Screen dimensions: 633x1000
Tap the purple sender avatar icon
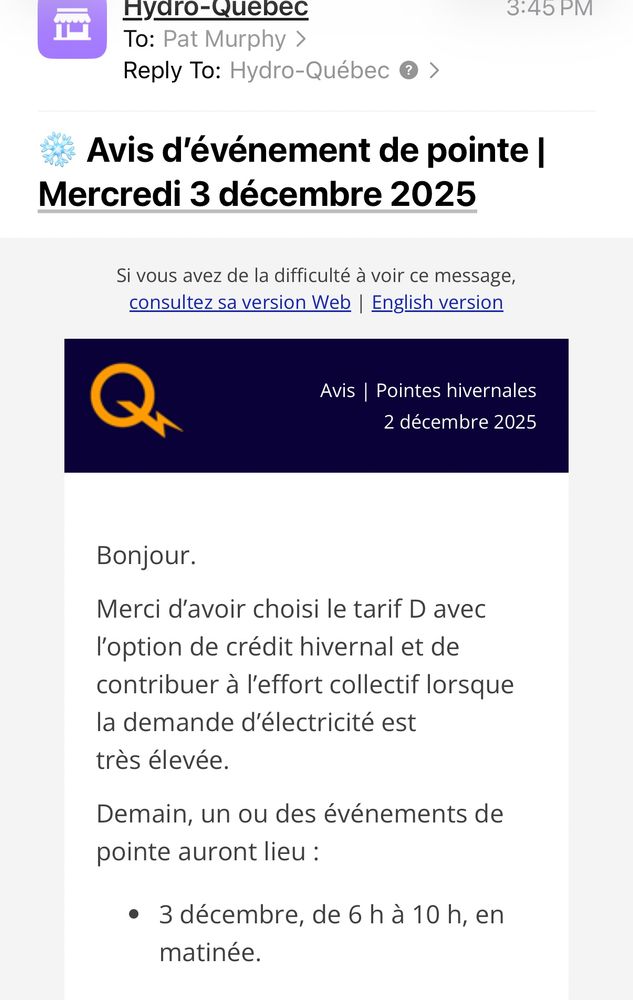(72, 27)
